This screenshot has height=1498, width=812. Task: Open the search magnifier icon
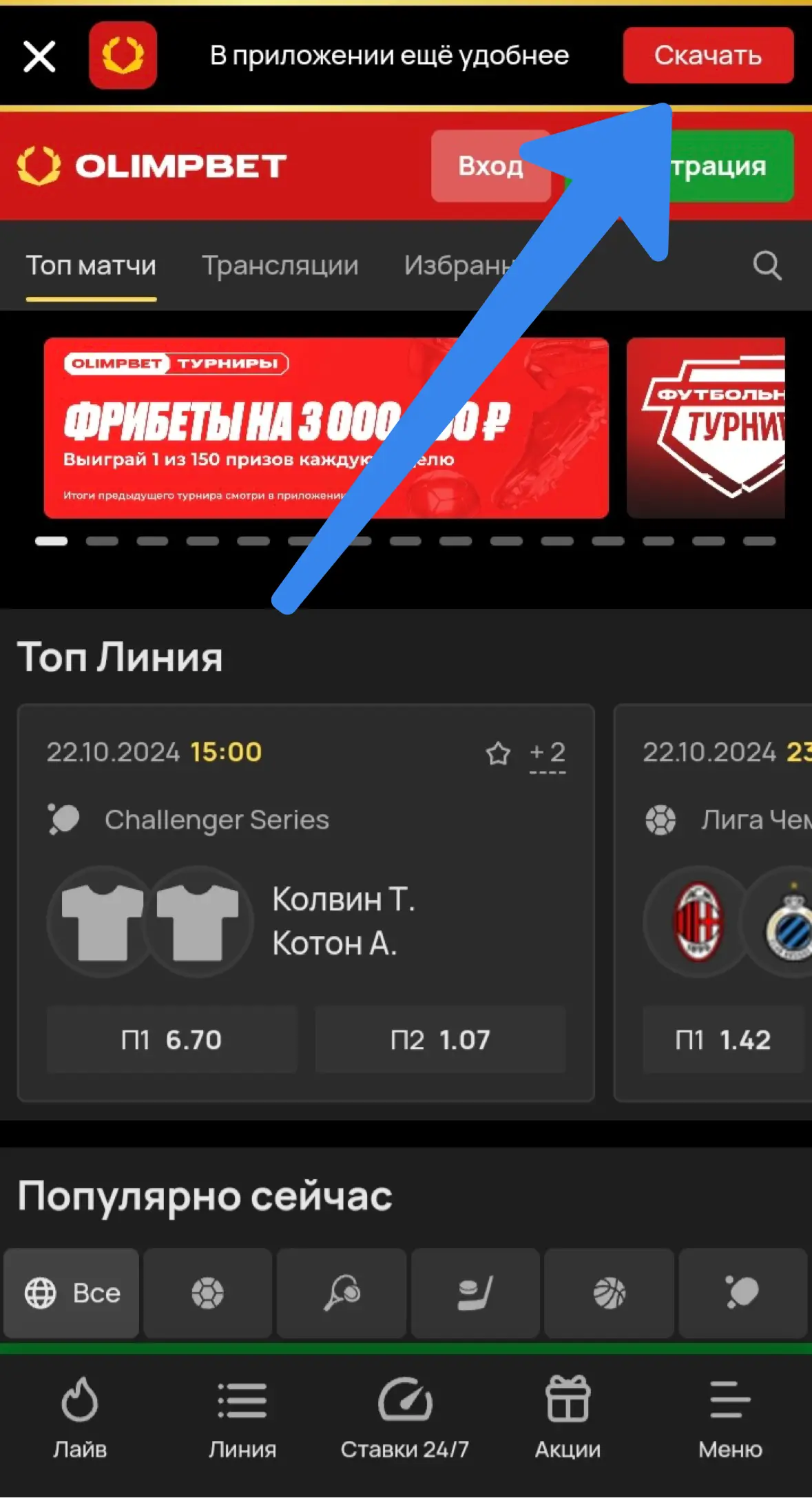coord(767,265)
